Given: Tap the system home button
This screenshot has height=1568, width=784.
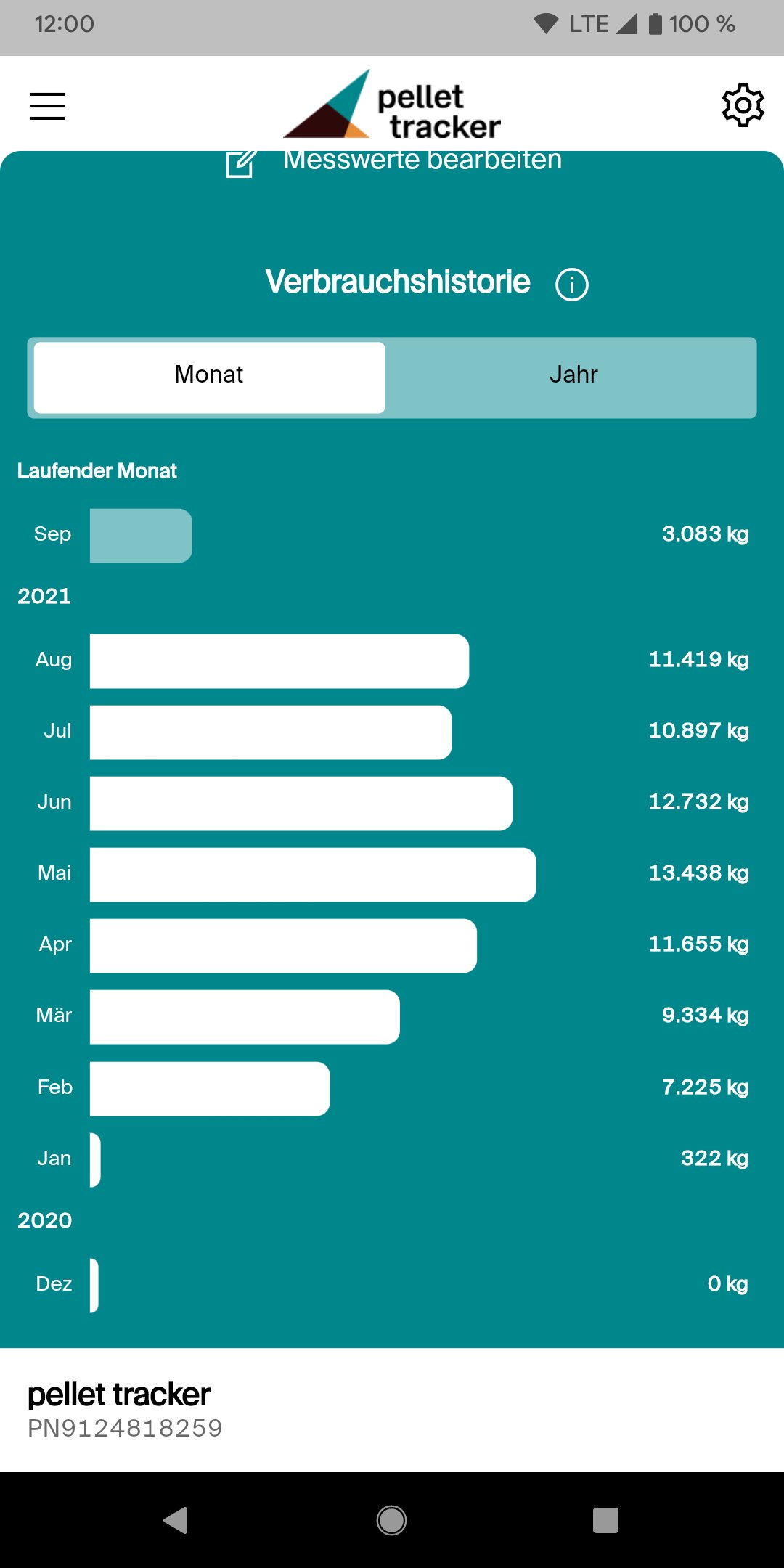Looking at the screenshot, I should [391, 1519].
